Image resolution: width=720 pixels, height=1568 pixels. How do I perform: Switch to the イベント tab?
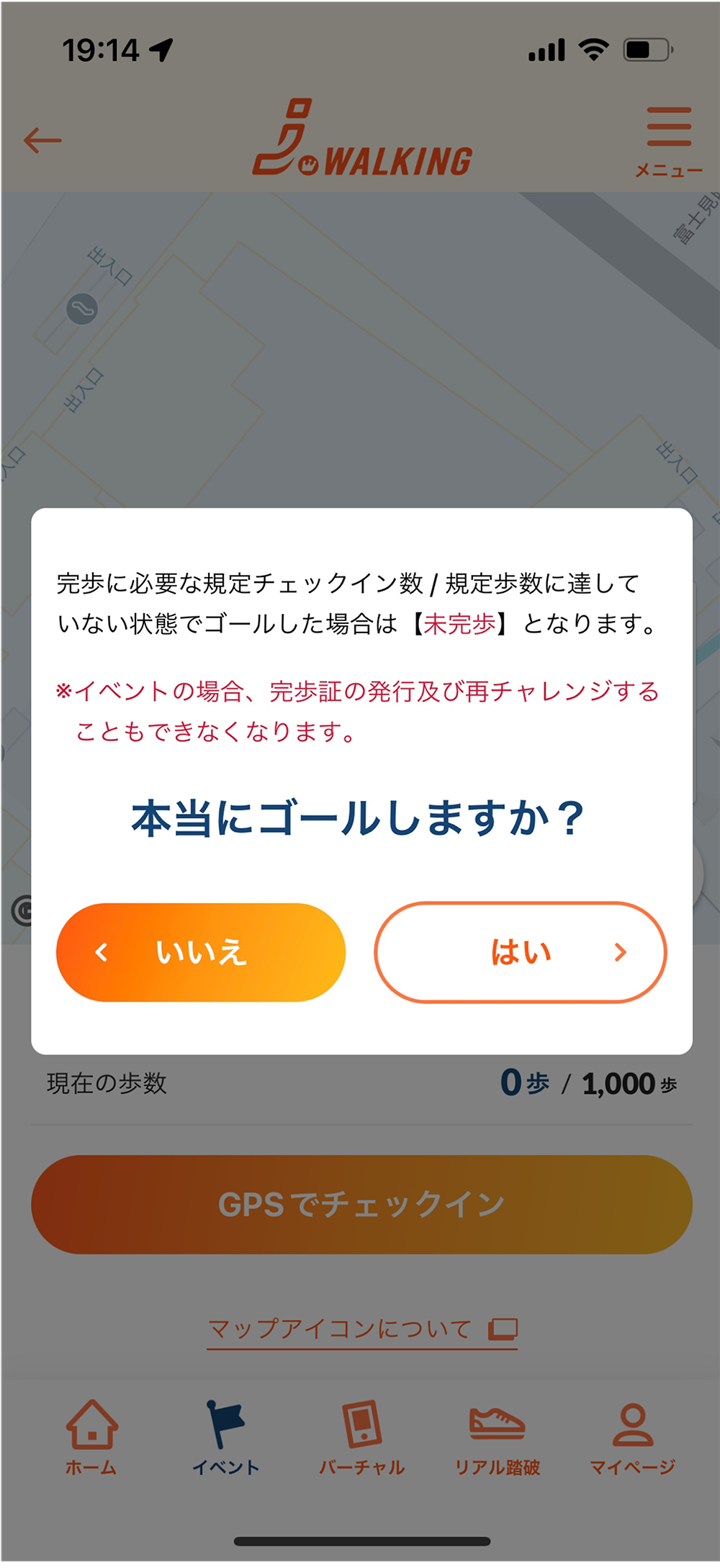tap(225, 1437)
